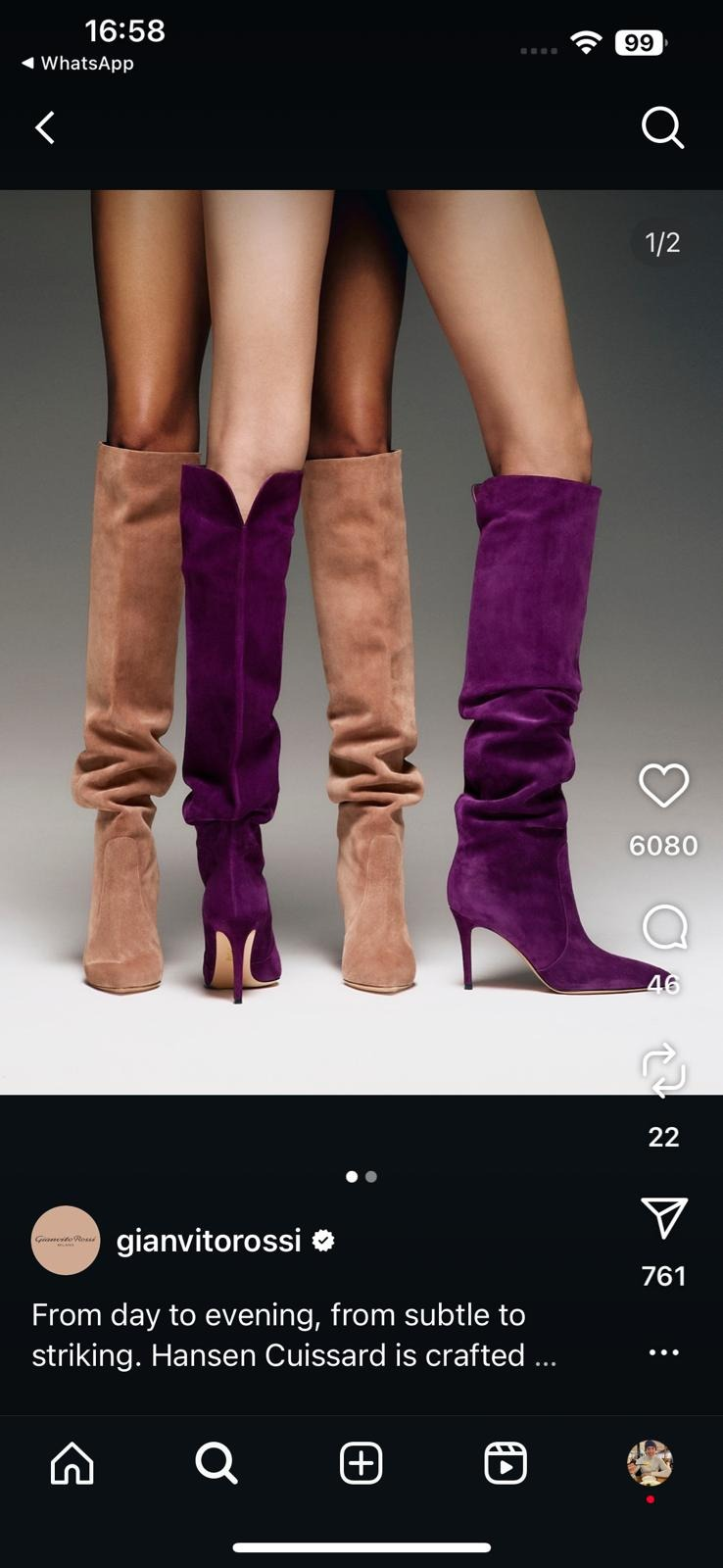Screen dimensions: 723x1568
Task: Return to WhatsApp via status bar link
Action: coord(78,64)
